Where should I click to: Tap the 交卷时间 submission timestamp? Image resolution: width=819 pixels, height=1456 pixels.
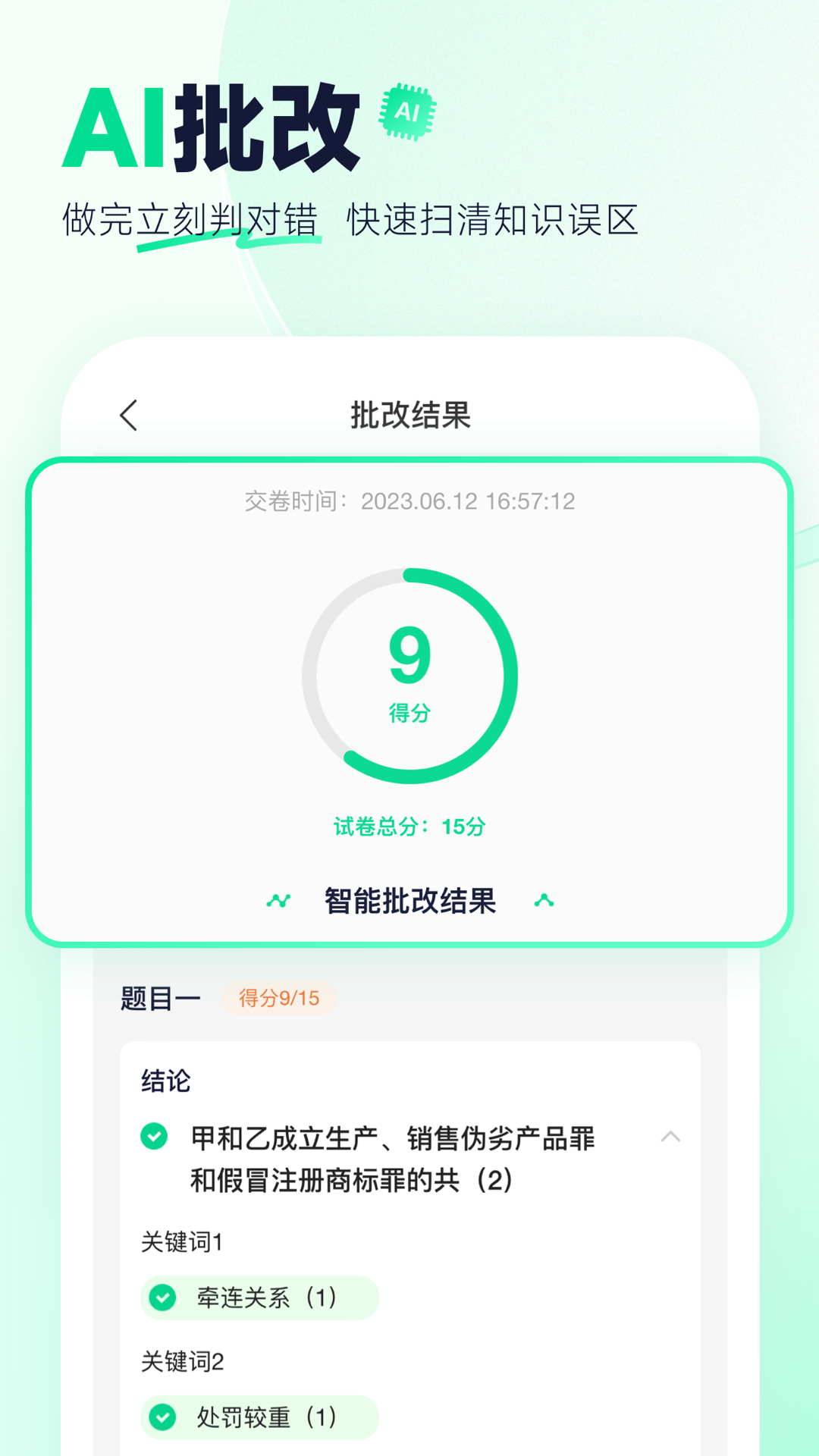409,500
